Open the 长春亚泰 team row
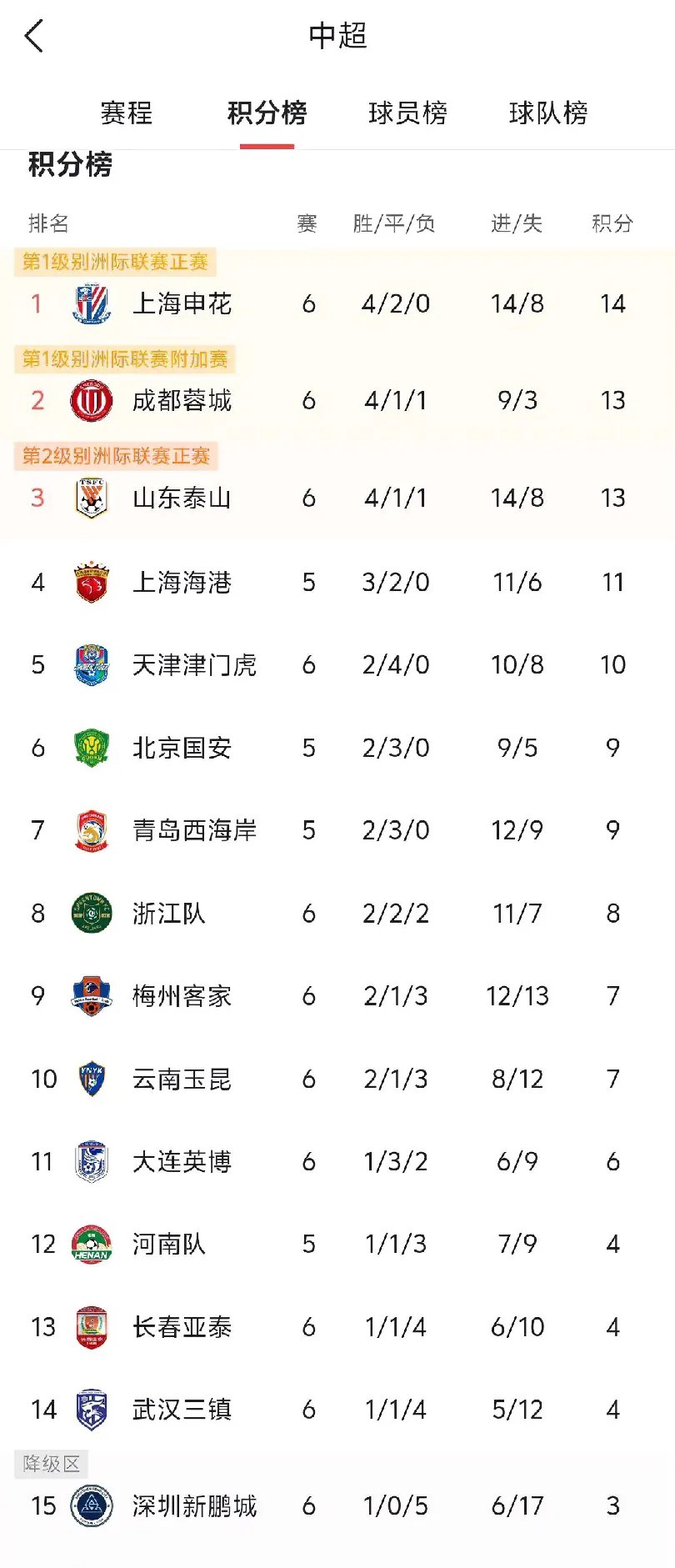 click(182, 1327)
